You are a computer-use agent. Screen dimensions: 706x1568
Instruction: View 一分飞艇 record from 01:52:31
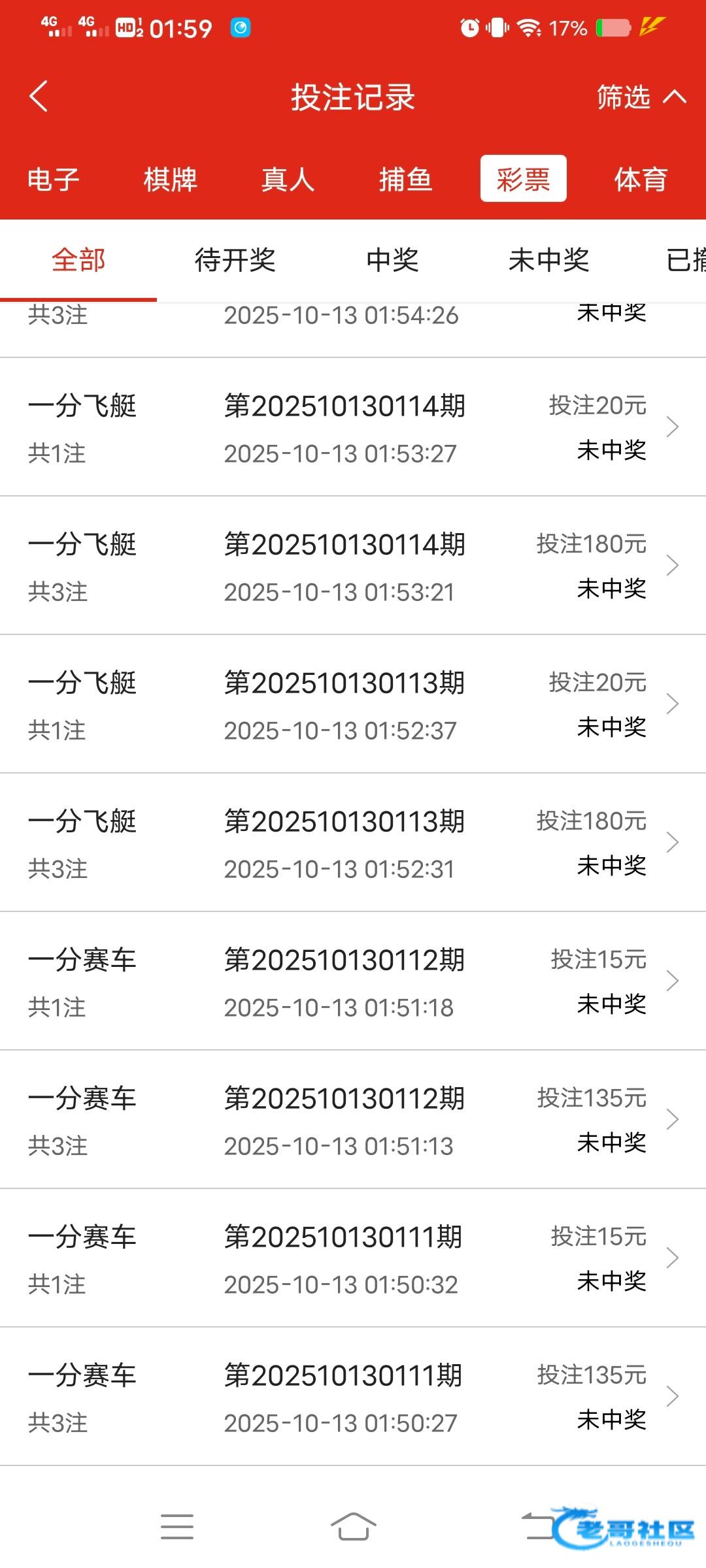(x=353, y=843)
